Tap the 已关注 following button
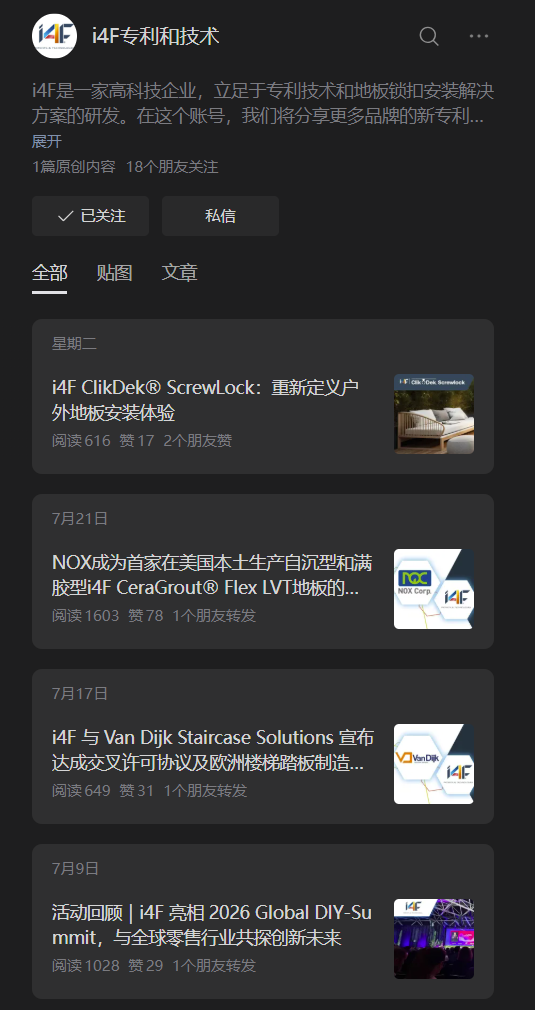 (90, 216)
